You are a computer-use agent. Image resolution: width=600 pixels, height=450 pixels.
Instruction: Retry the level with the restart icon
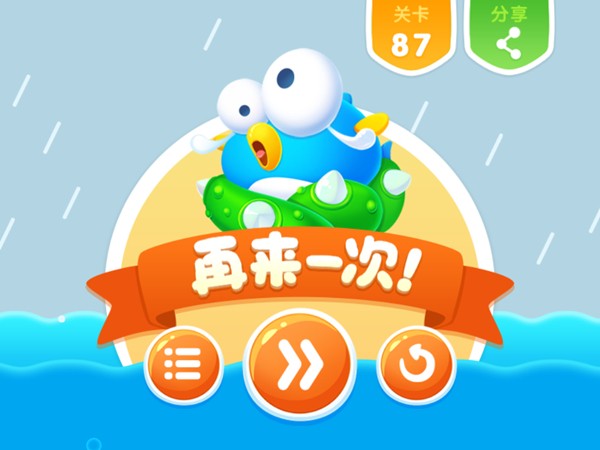[x=416, y=364]
